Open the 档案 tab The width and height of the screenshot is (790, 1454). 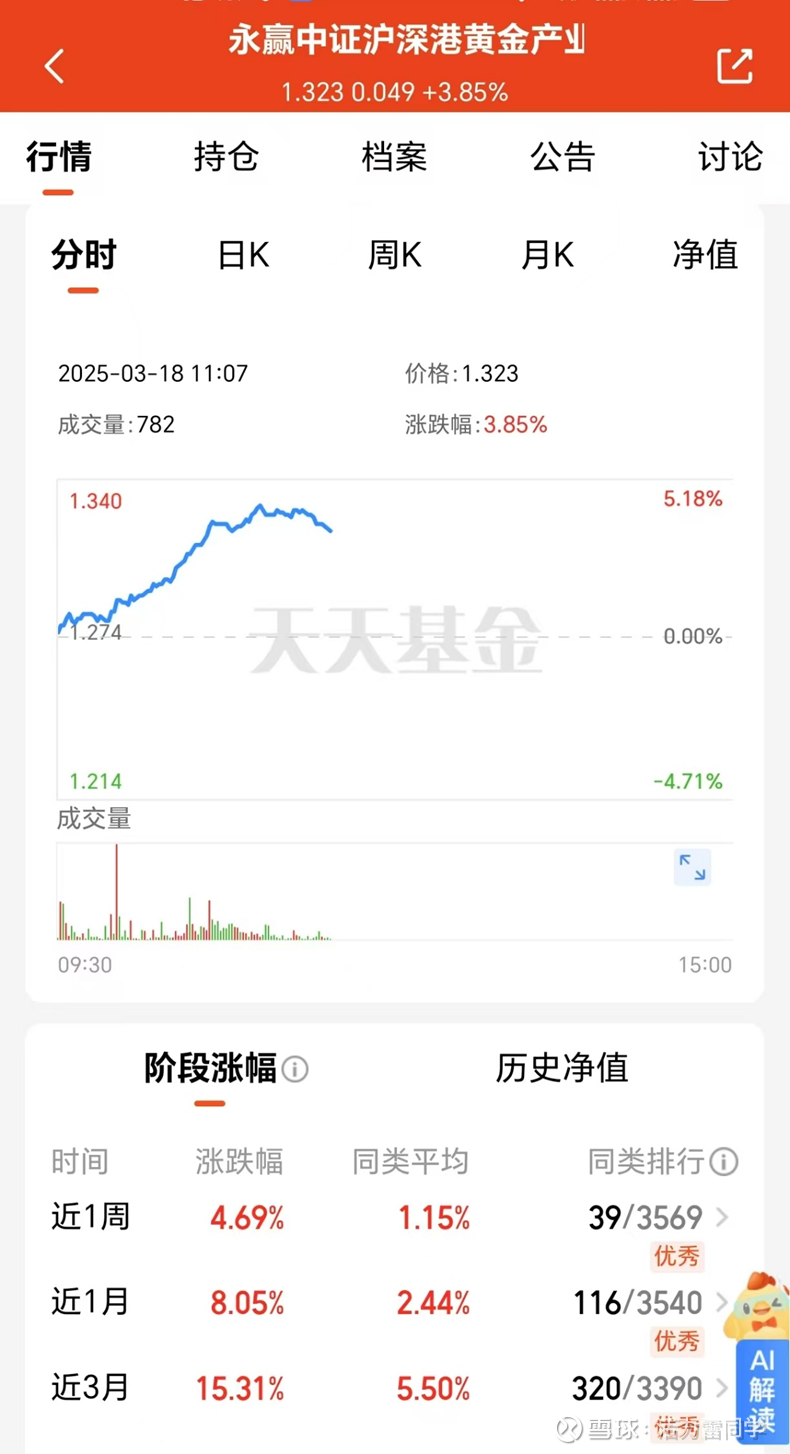coord(394,157)
